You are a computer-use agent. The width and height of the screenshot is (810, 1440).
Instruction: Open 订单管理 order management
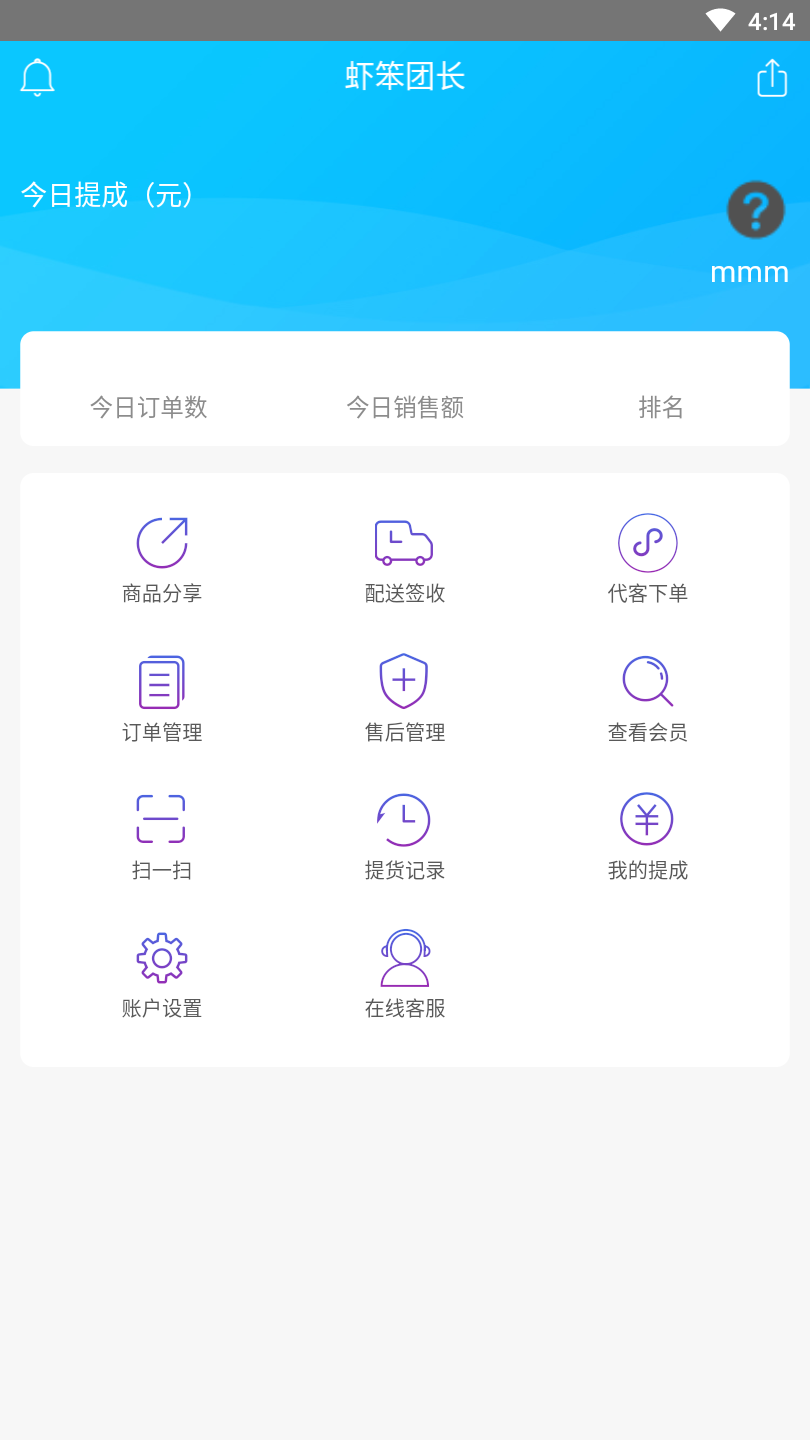162,699
